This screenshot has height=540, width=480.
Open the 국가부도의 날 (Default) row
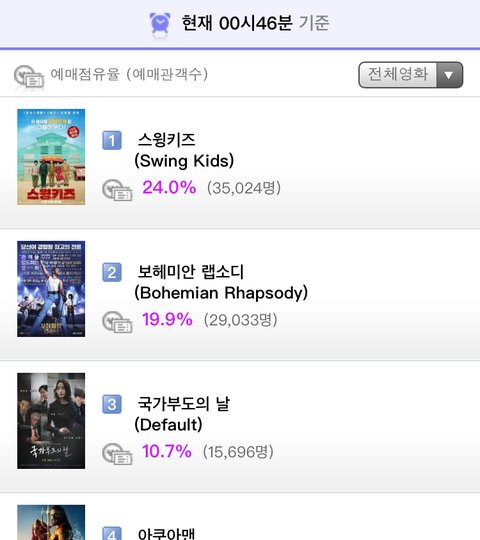(240, 426)
